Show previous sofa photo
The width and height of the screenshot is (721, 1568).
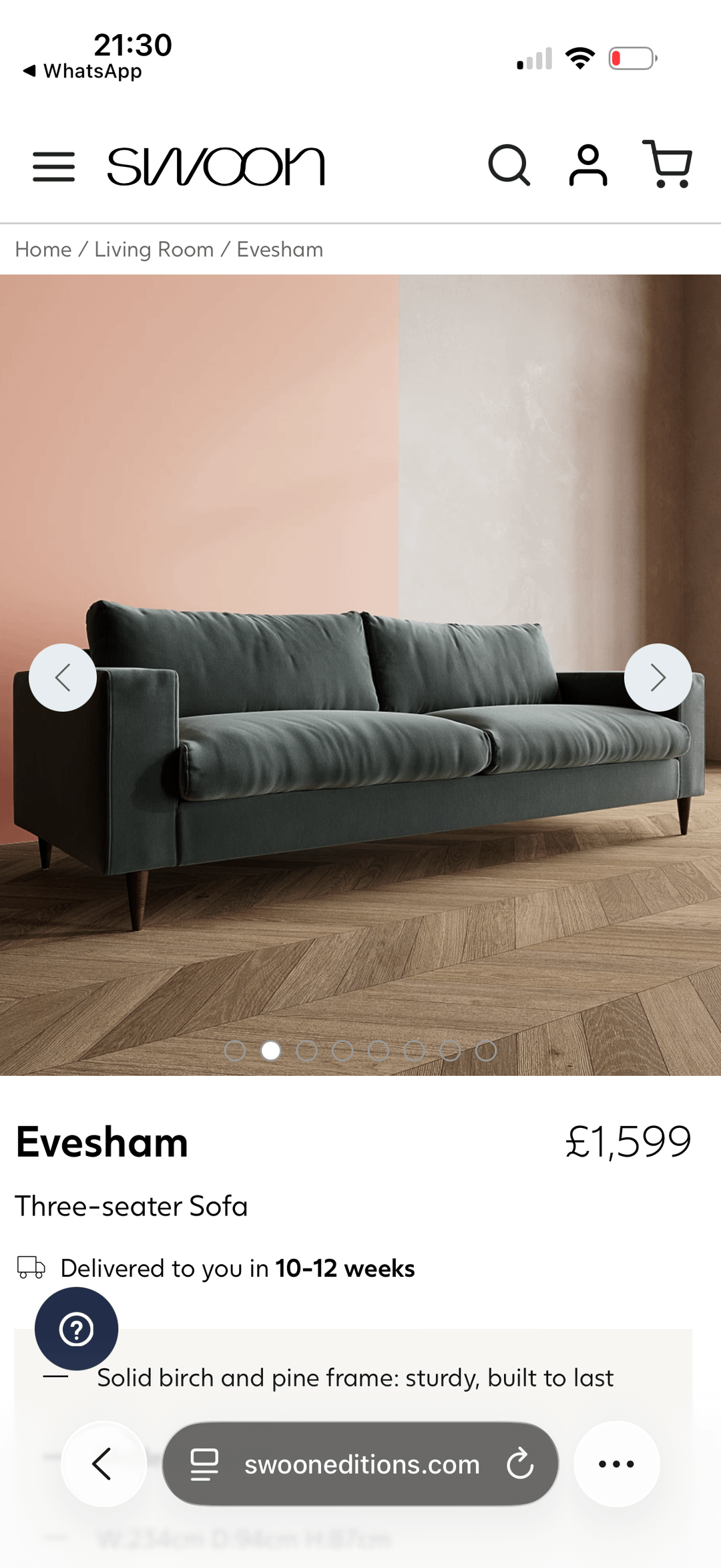click(x=63, y=677)
